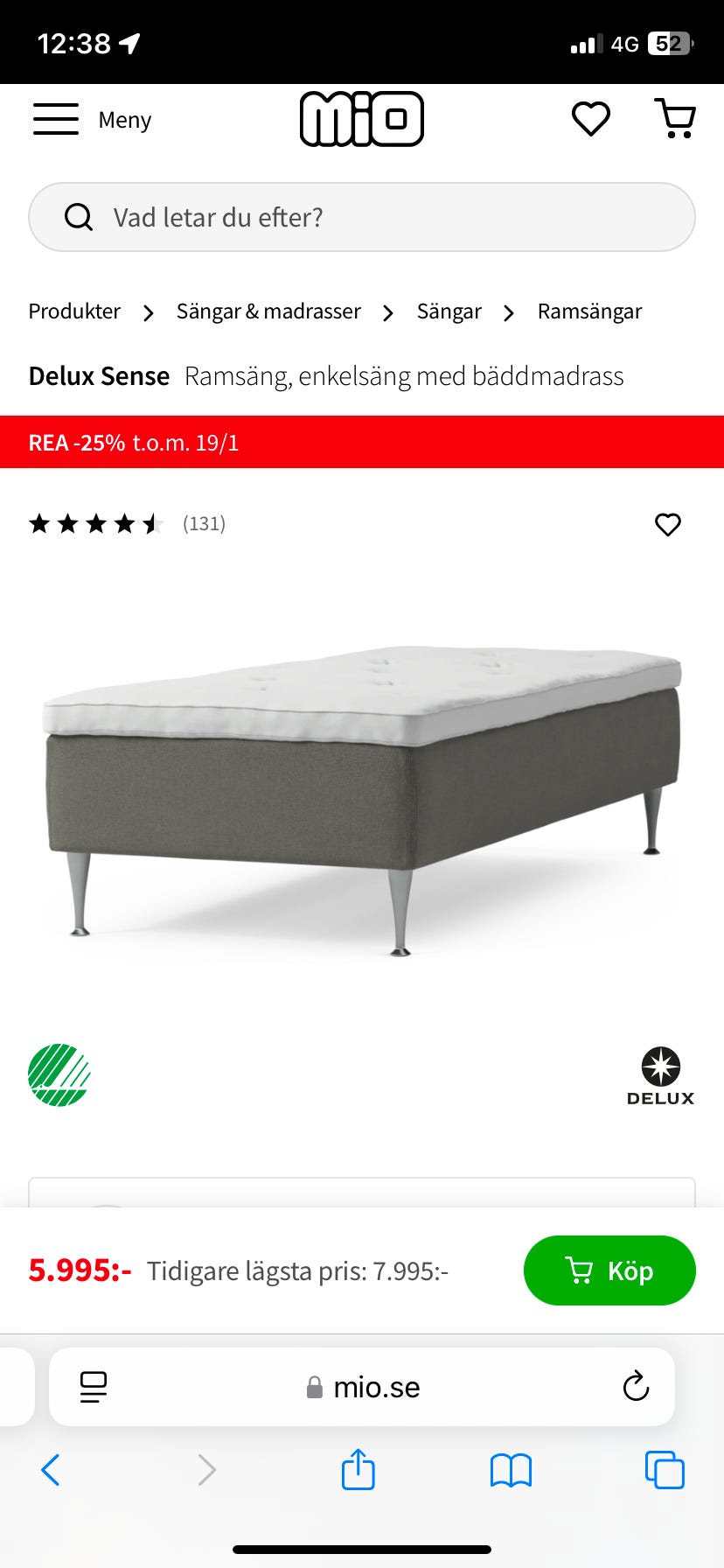
Task: Tap the green Köp button
Action: [609, 1270]
